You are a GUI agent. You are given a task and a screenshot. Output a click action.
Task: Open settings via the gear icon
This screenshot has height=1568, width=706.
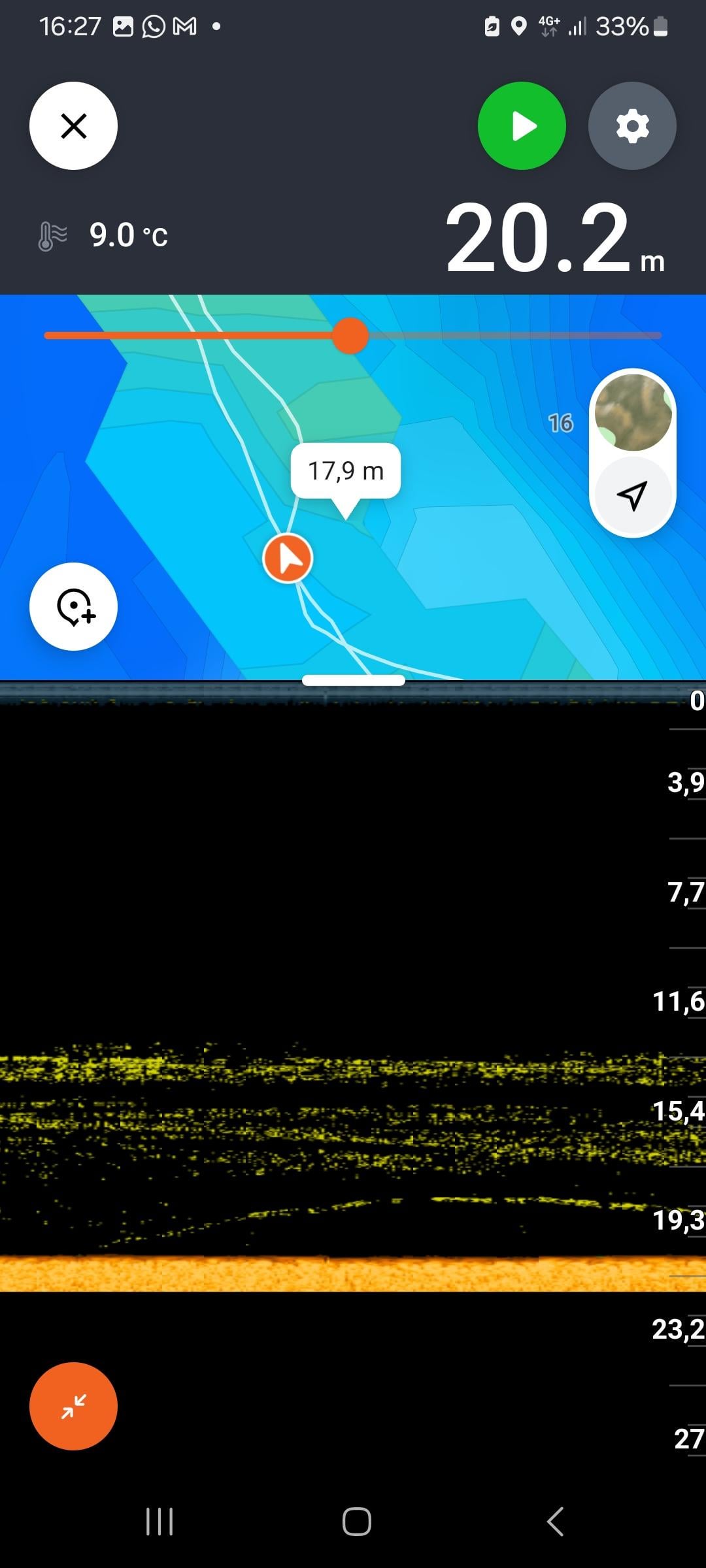pos(632,126)
